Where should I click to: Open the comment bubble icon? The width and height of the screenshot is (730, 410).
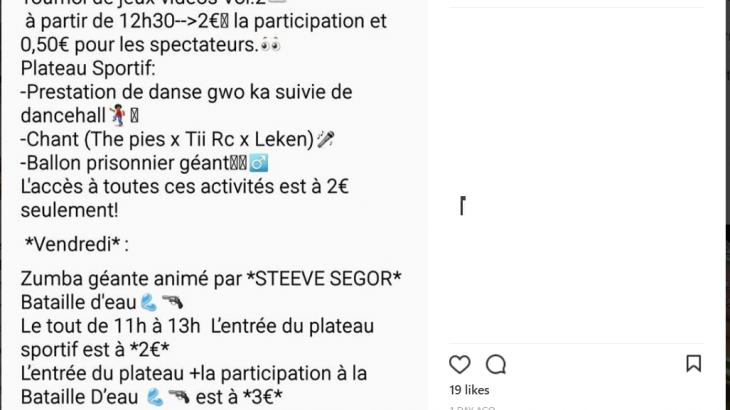[495, 364]
